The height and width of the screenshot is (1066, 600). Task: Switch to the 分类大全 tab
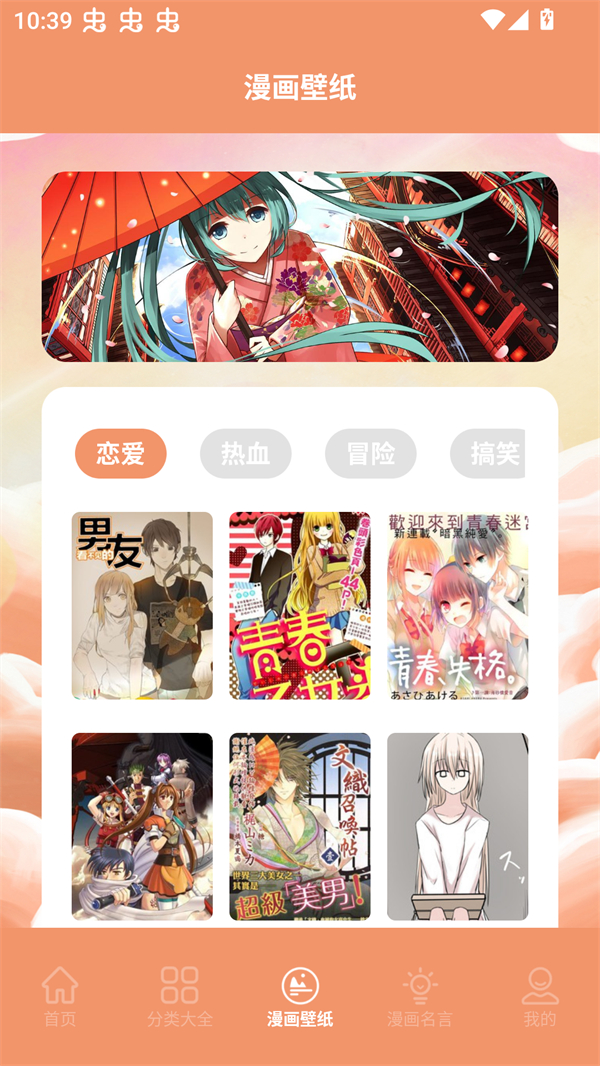pyautogui.click(x=180, y=997)
